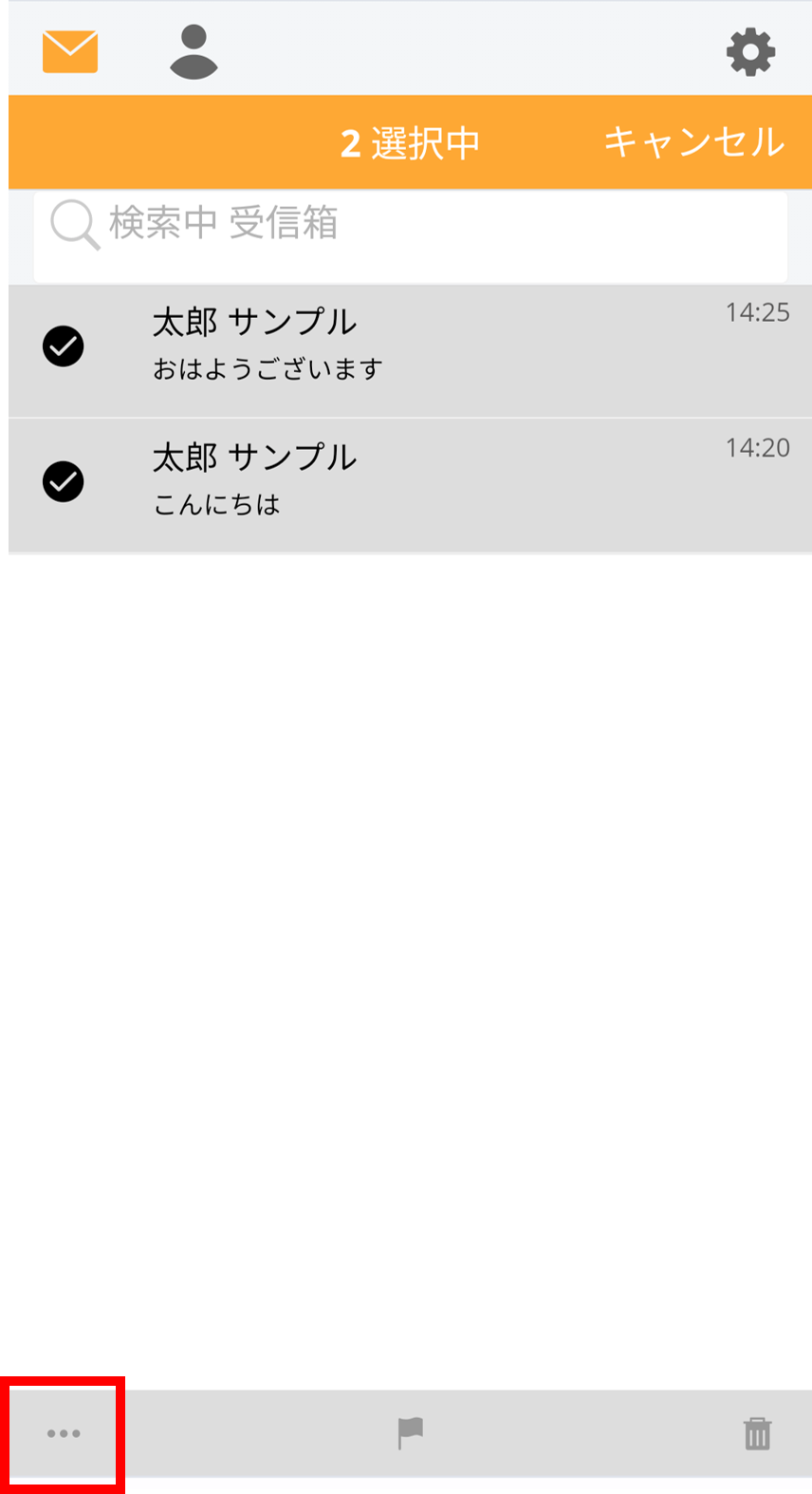Open settings via the gear icon

tap(750, 52)
